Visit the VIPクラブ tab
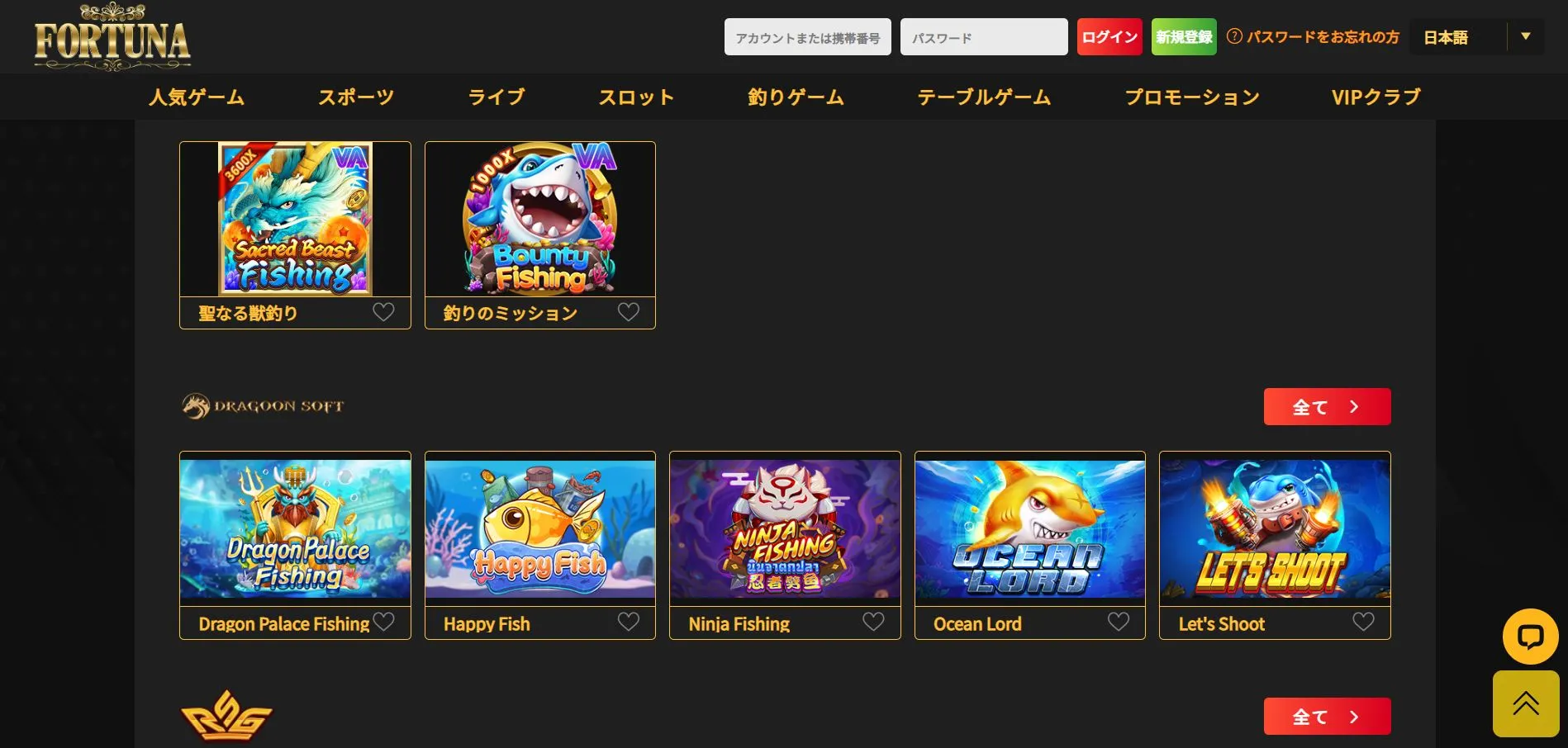1568x748 pixels. coord(1376,97)
